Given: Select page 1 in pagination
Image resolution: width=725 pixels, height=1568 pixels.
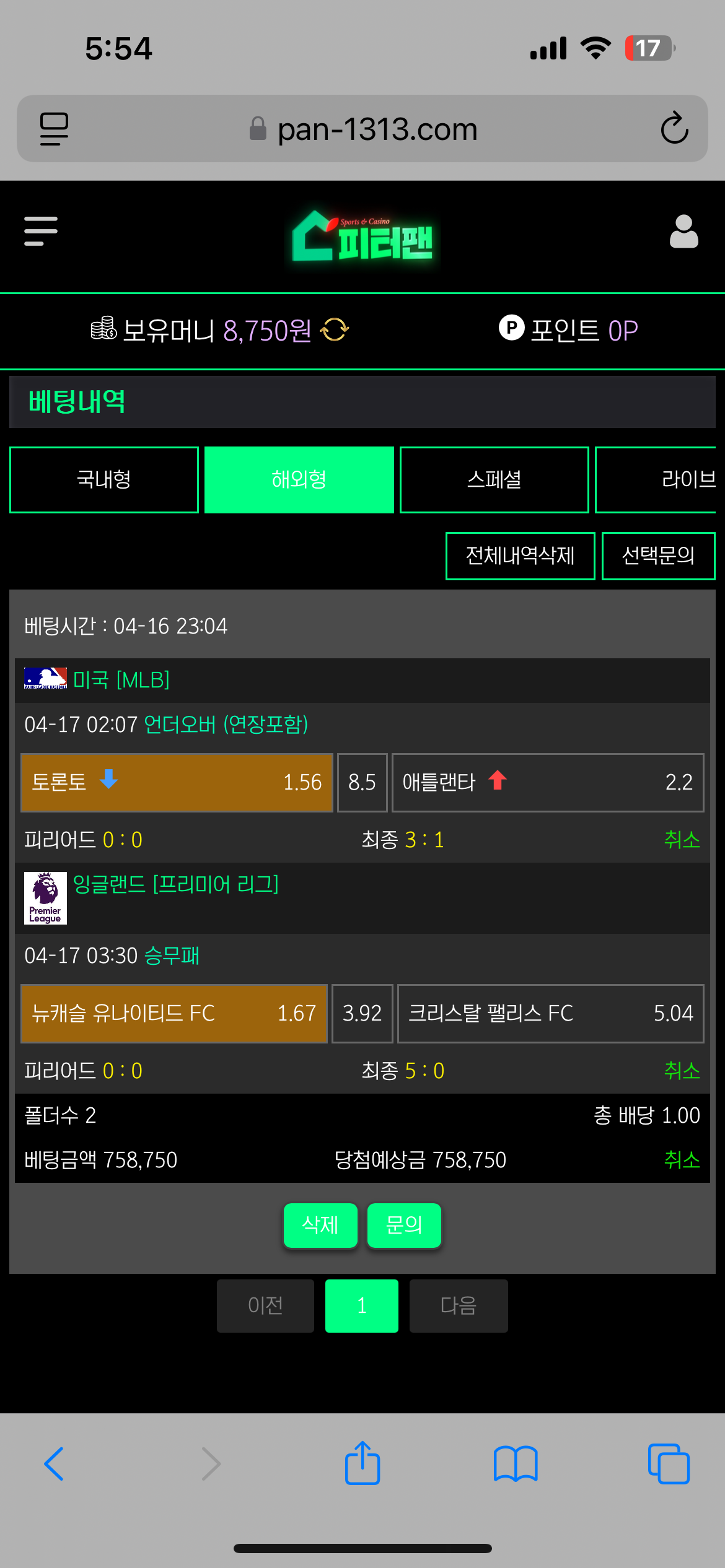Looking at the screenshot, I should point(362,1305).
